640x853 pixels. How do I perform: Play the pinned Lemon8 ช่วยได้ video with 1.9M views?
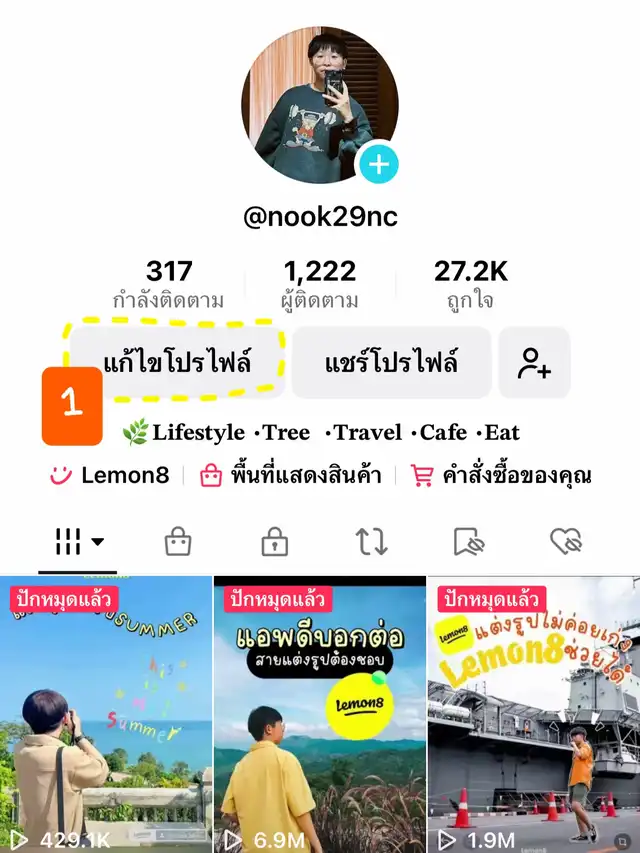tap(533, 715)
